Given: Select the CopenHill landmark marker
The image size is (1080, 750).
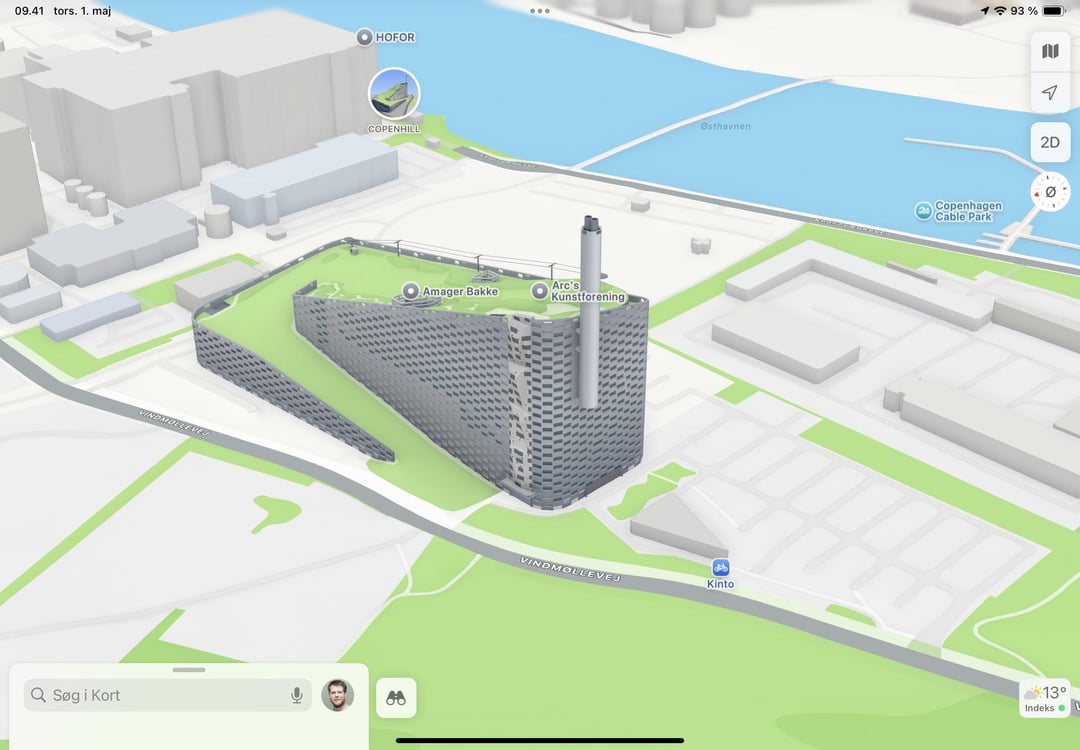Looking at the screenshot, I should coord(394,94).
